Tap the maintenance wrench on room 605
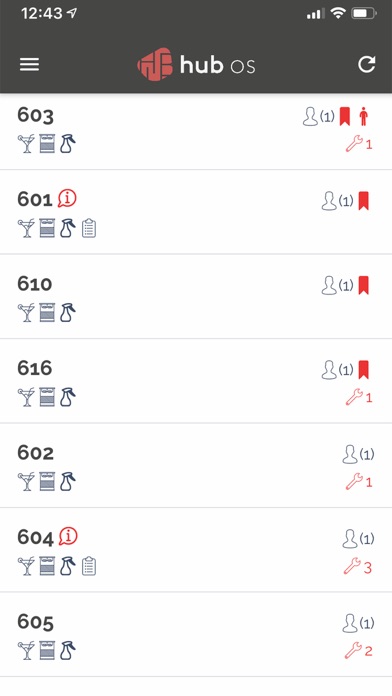392x696 pixels. click(x=358, y=651)
